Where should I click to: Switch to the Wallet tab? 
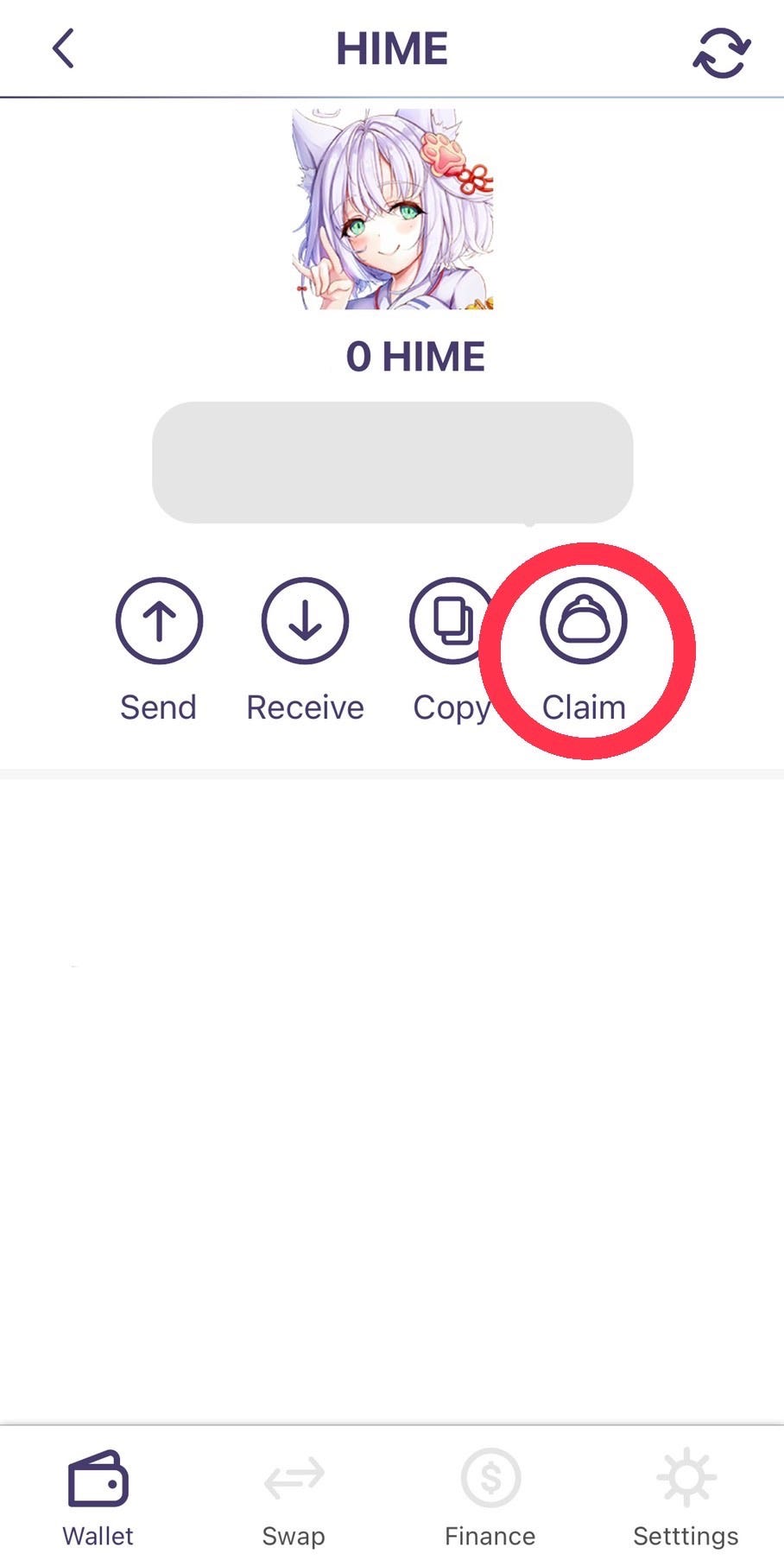(98, 1499)
